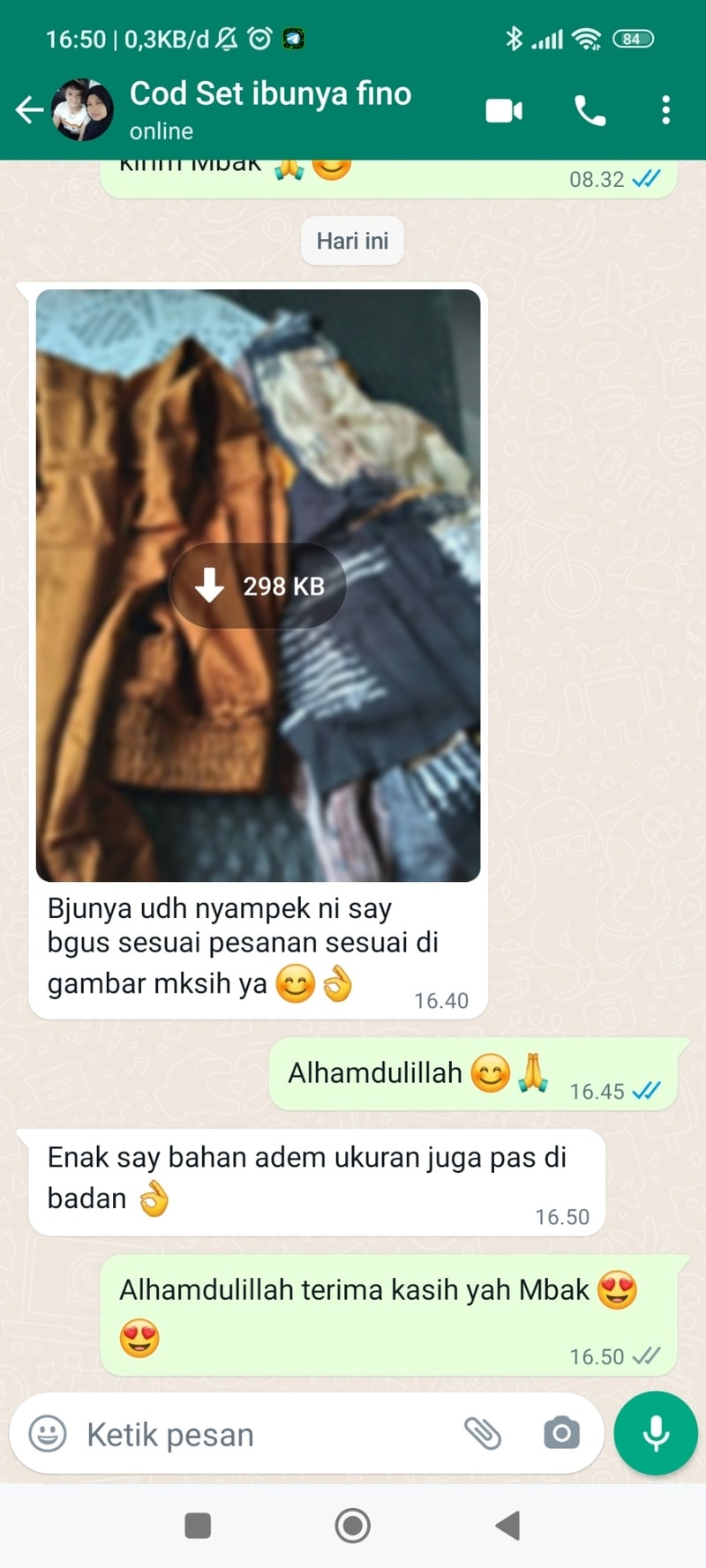The height and width of the screenshot is (1568, 706).
Task: Tap the system home button
Action: pyautogui.click(x=353, y=1525)
